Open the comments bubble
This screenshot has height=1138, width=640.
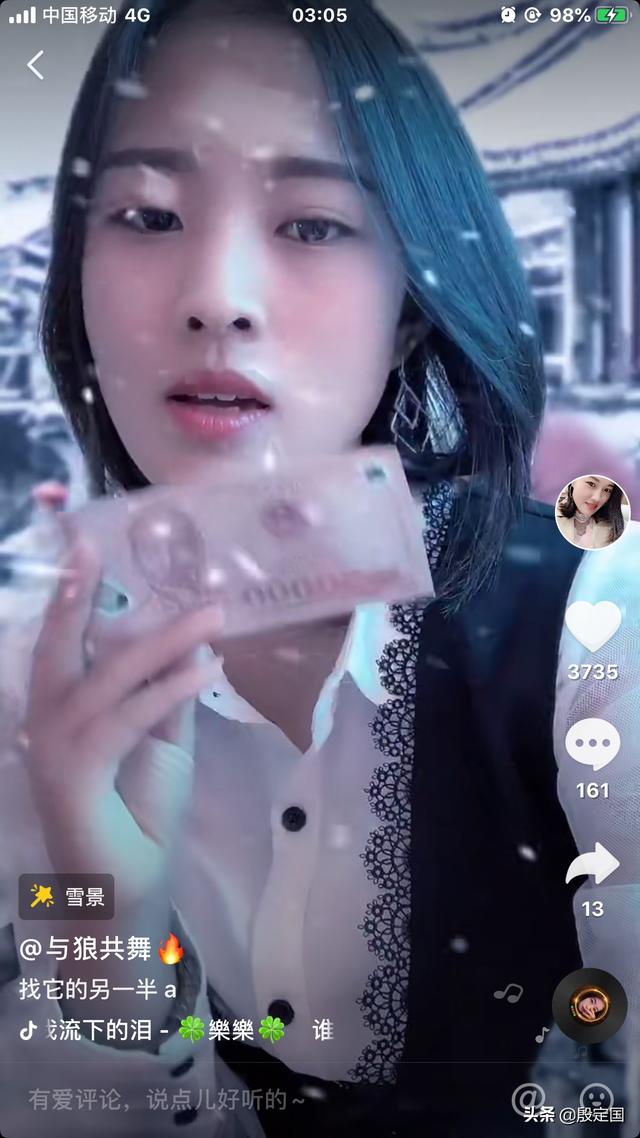pyautogui.click(x=593, y=746)
